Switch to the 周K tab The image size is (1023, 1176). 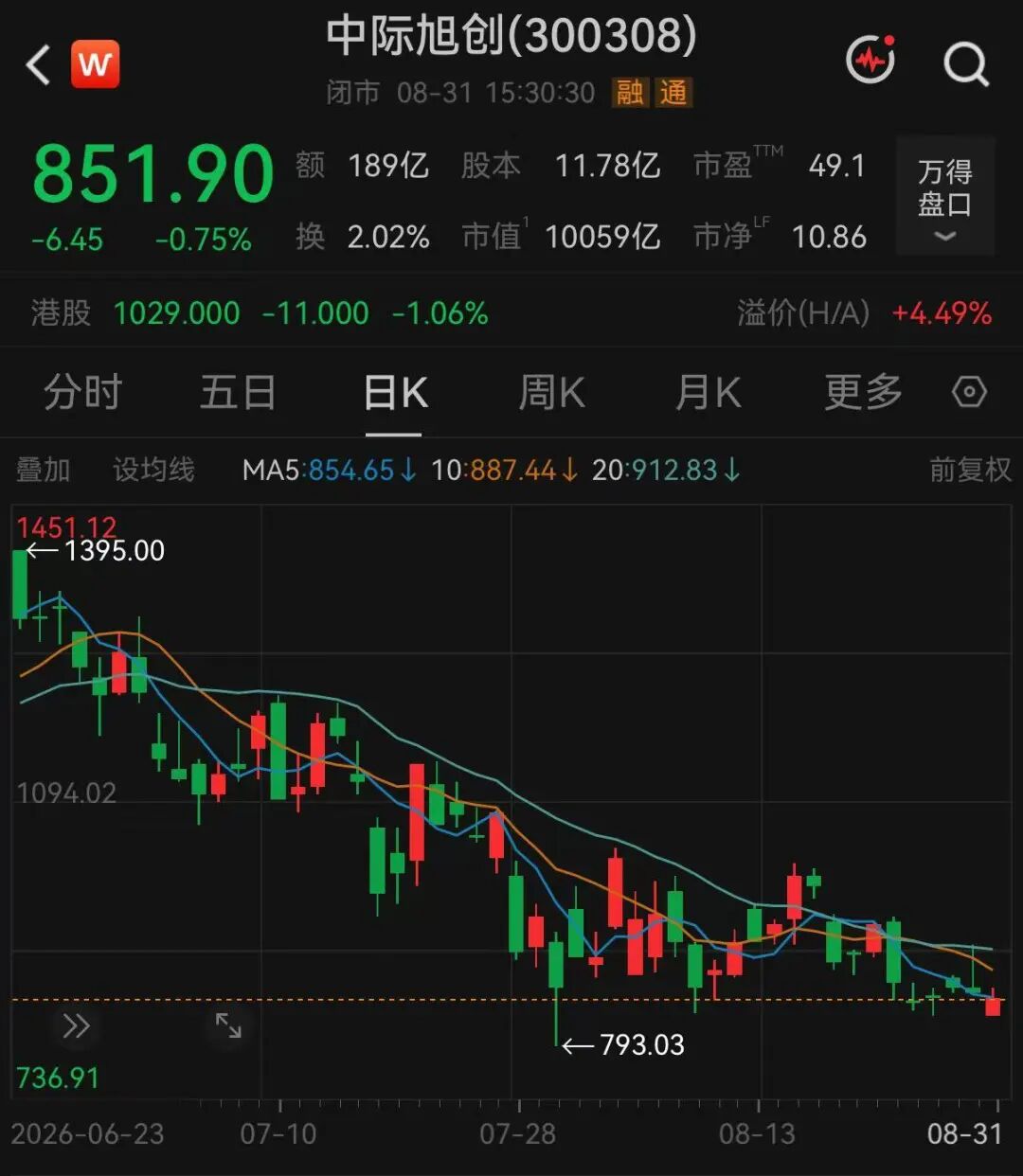point(551,392)
